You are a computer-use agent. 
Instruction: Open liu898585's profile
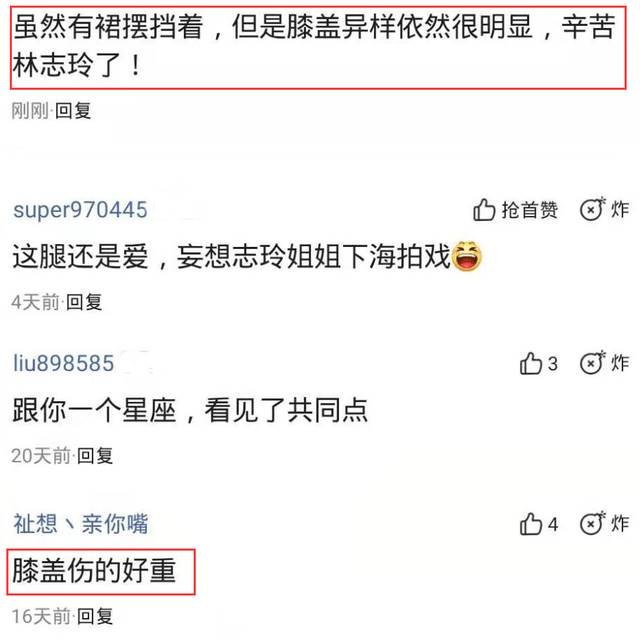coord(64,363)
